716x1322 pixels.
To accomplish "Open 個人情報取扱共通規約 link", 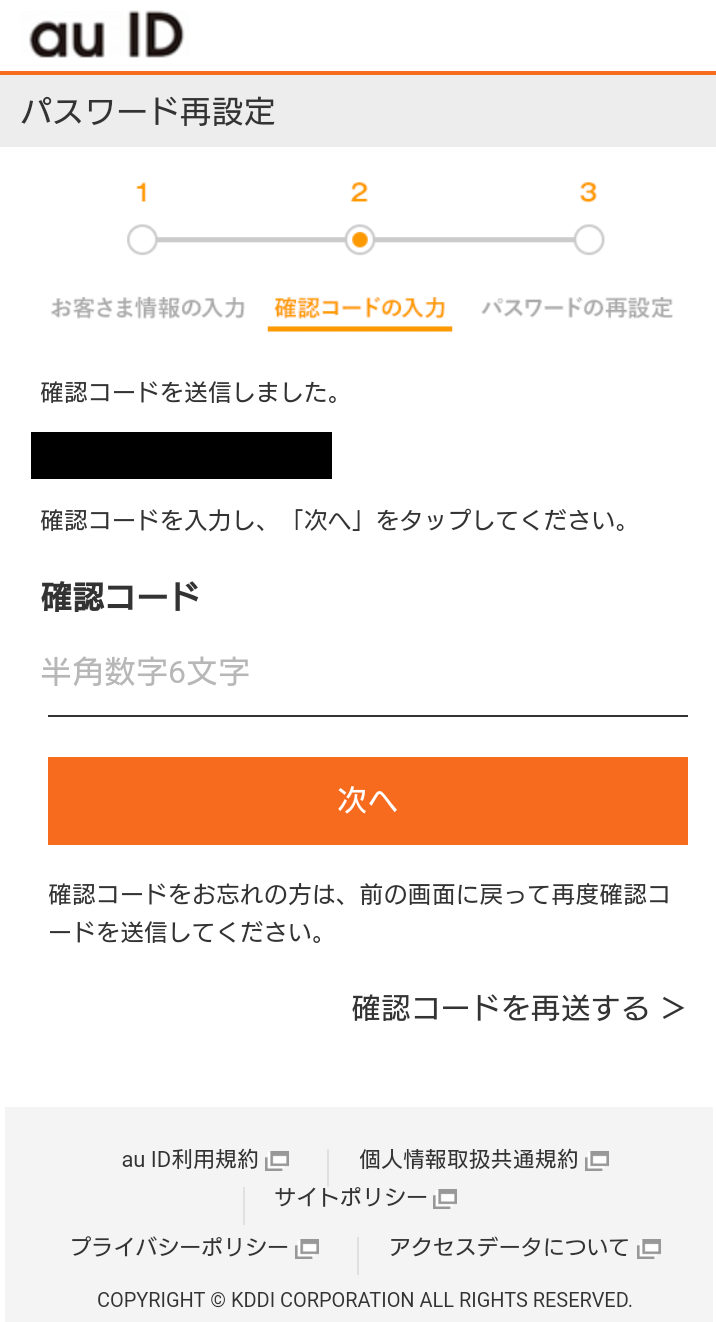I will click(483, 1160).
